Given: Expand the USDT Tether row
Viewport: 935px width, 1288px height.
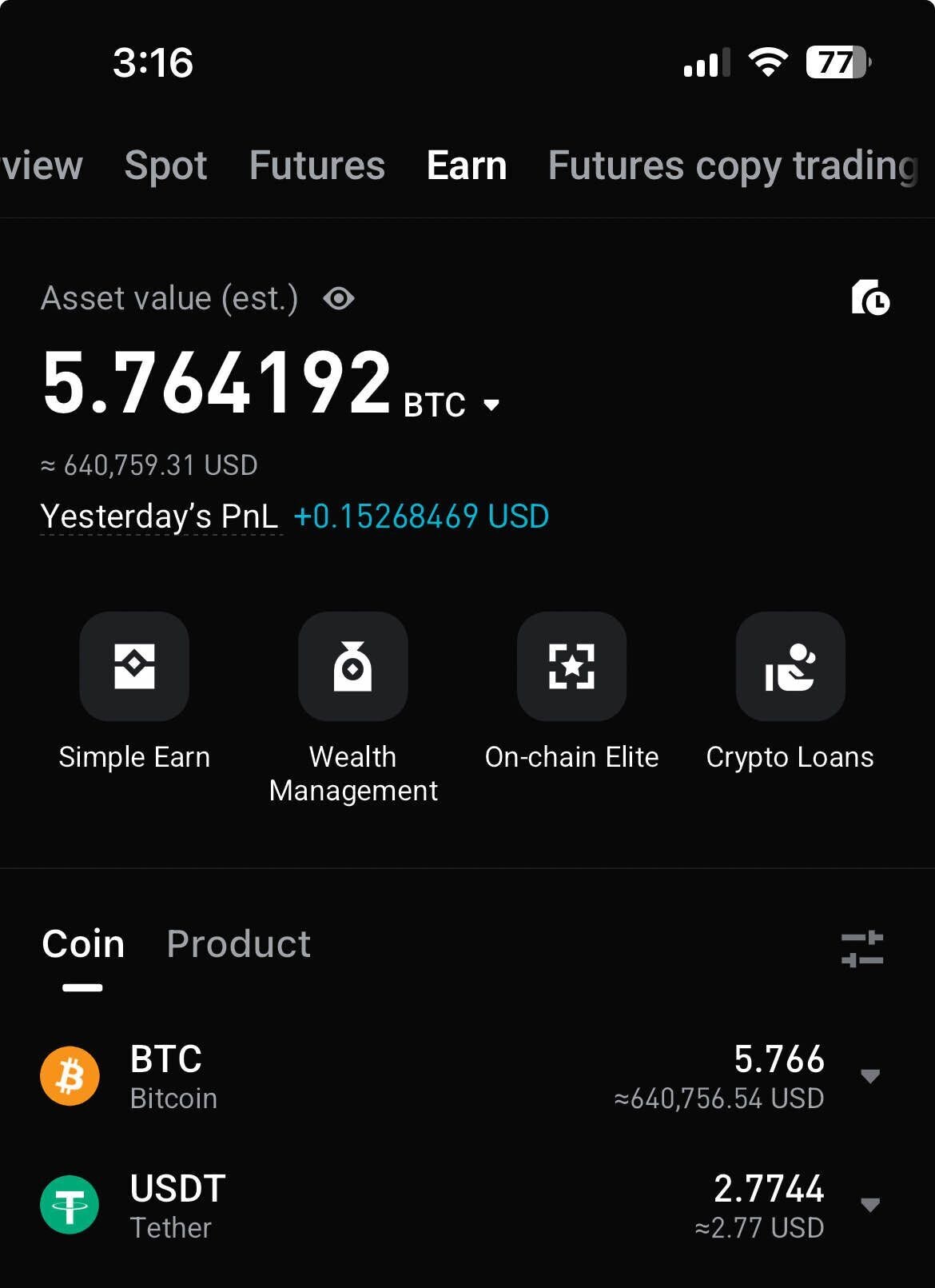Looking at the screenshot, I should tap(870, 1205).
